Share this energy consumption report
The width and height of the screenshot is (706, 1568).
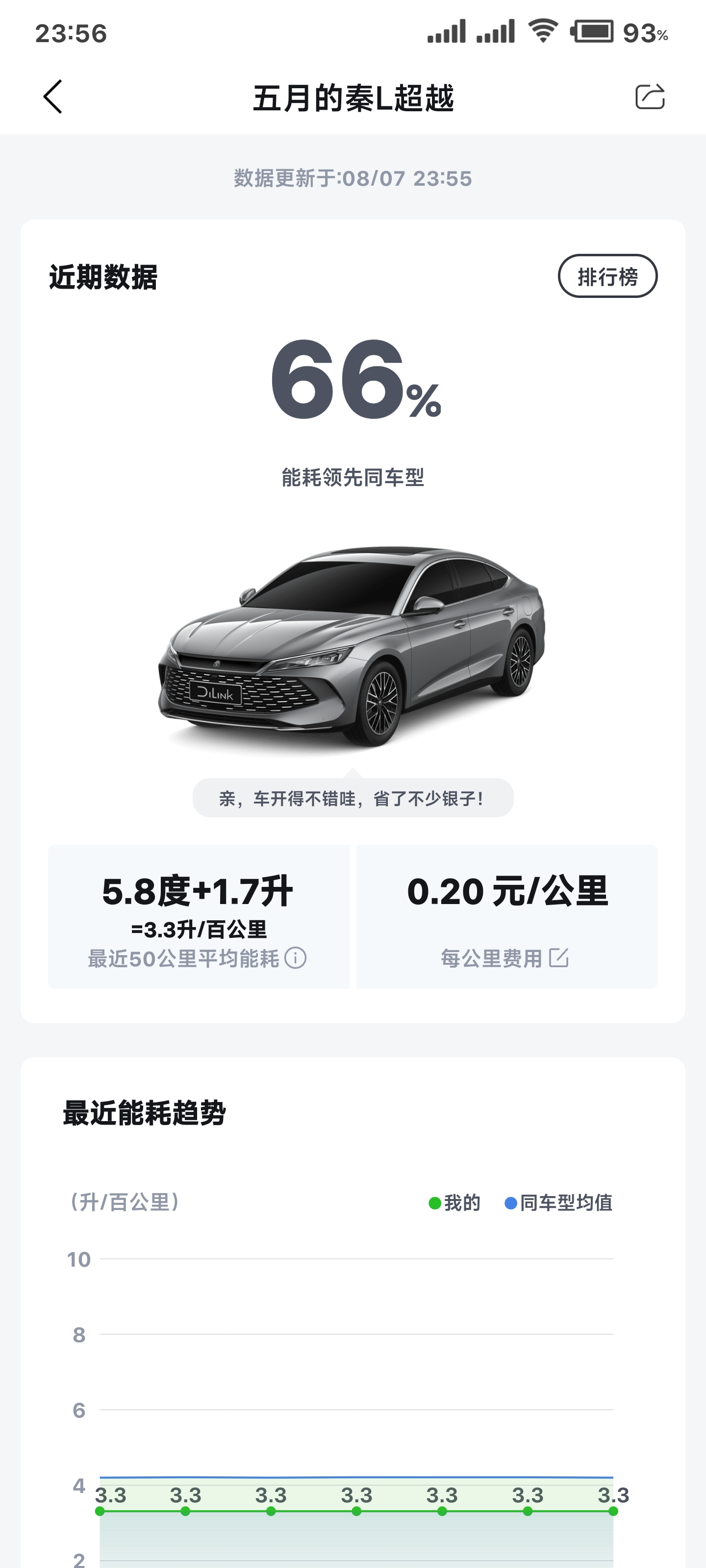[649, 97]
